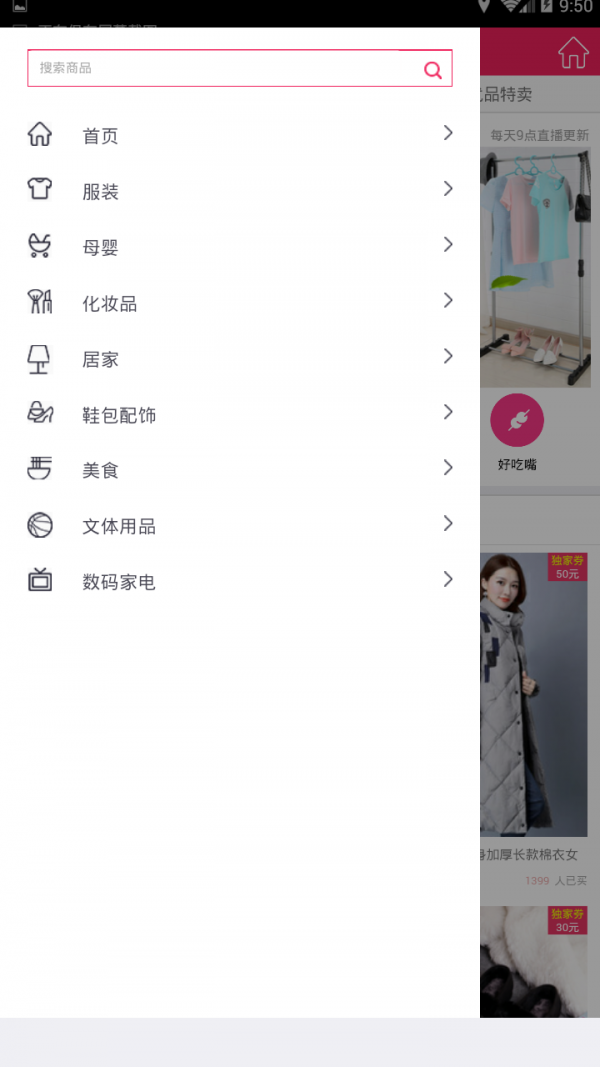
Task: Tap the home icon in the top bar
Action: coord(573,52)
